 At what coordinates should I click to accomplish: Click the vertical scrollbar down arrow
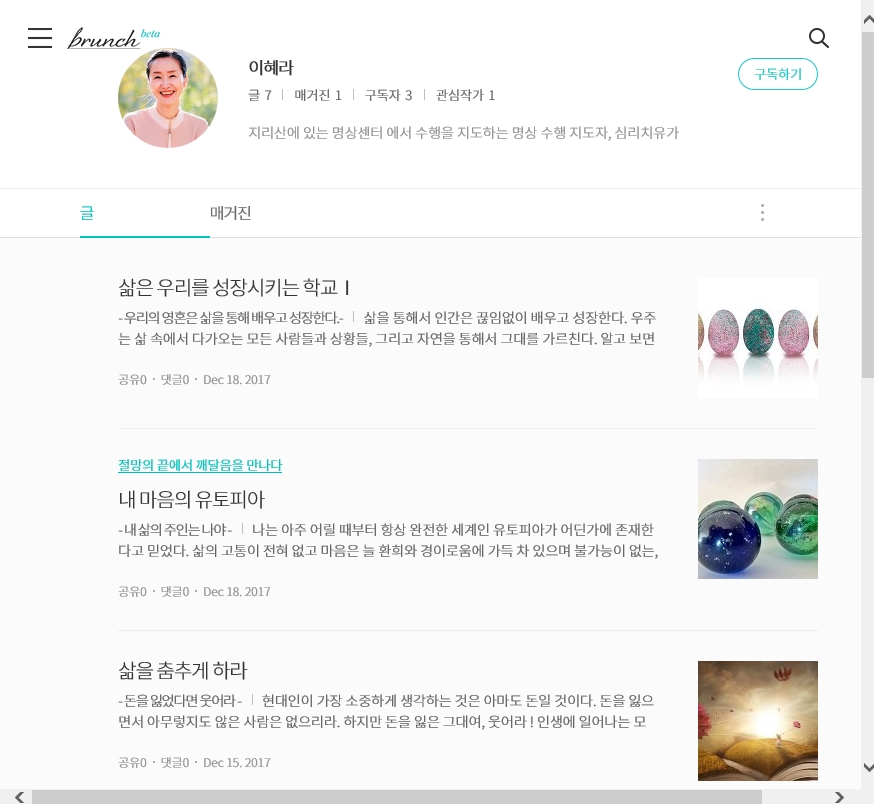[x=867, y=767]
